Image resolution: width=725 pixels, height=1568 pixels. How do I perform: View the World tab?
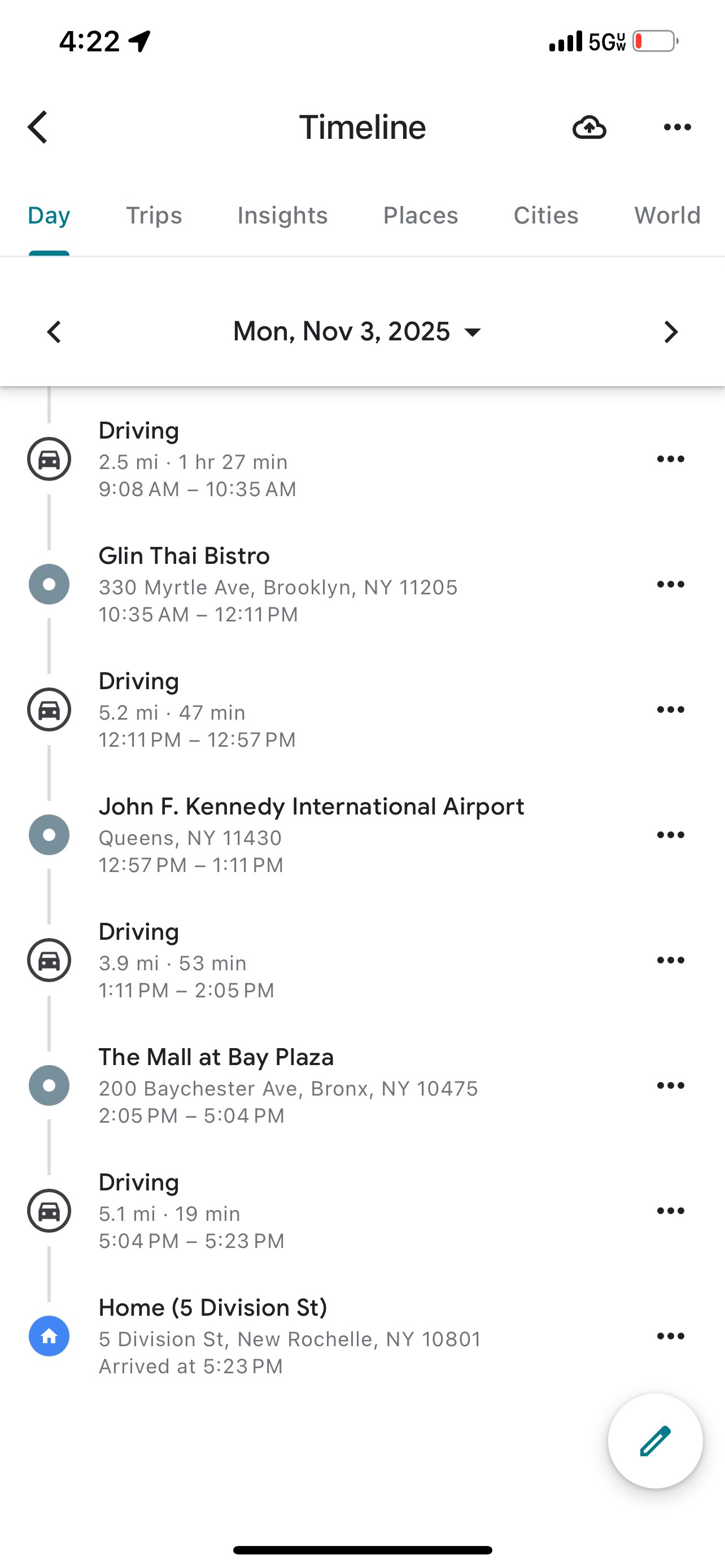667,216
